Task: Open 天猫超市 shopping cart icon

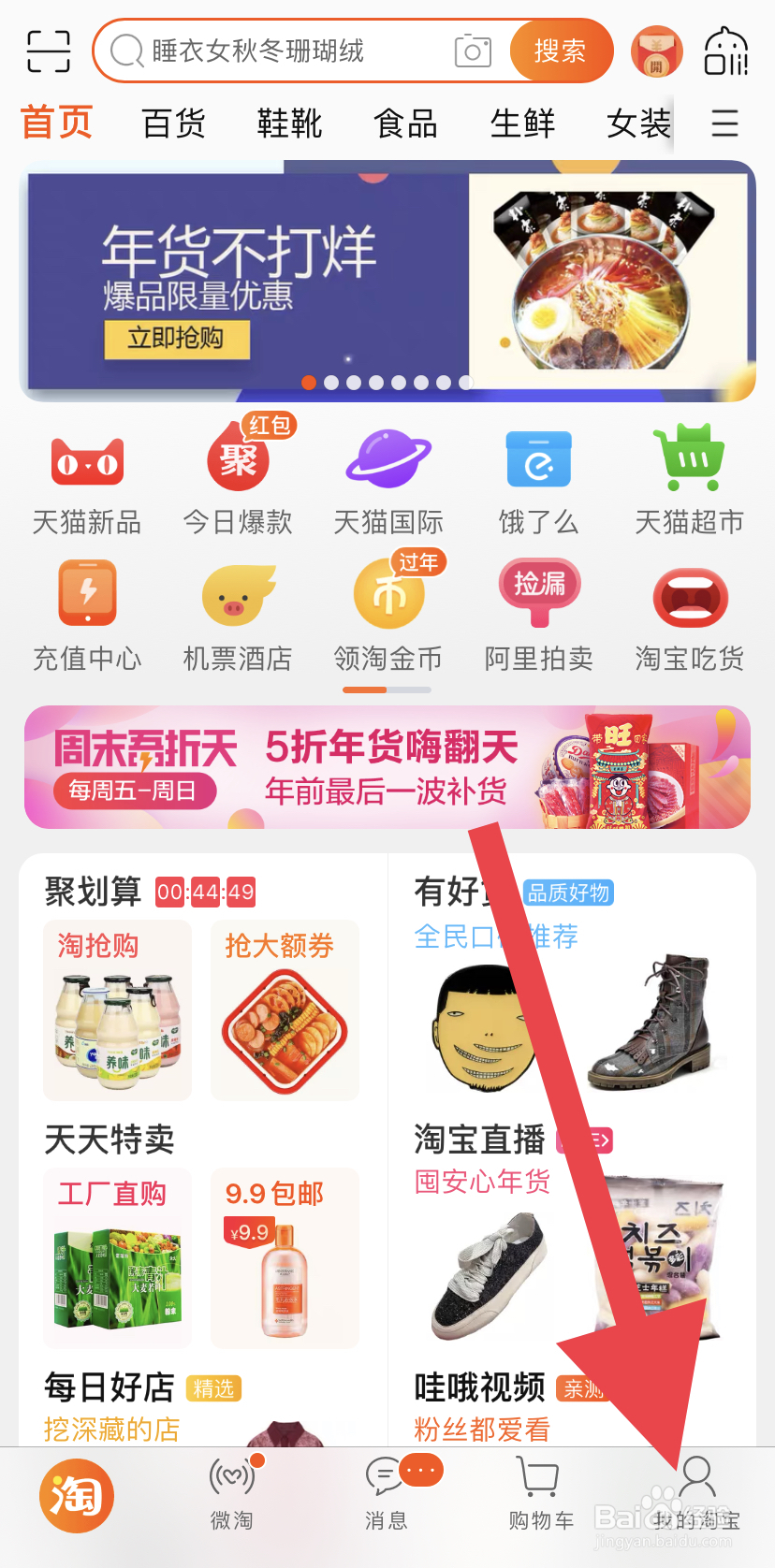Action: click(690, 458)
